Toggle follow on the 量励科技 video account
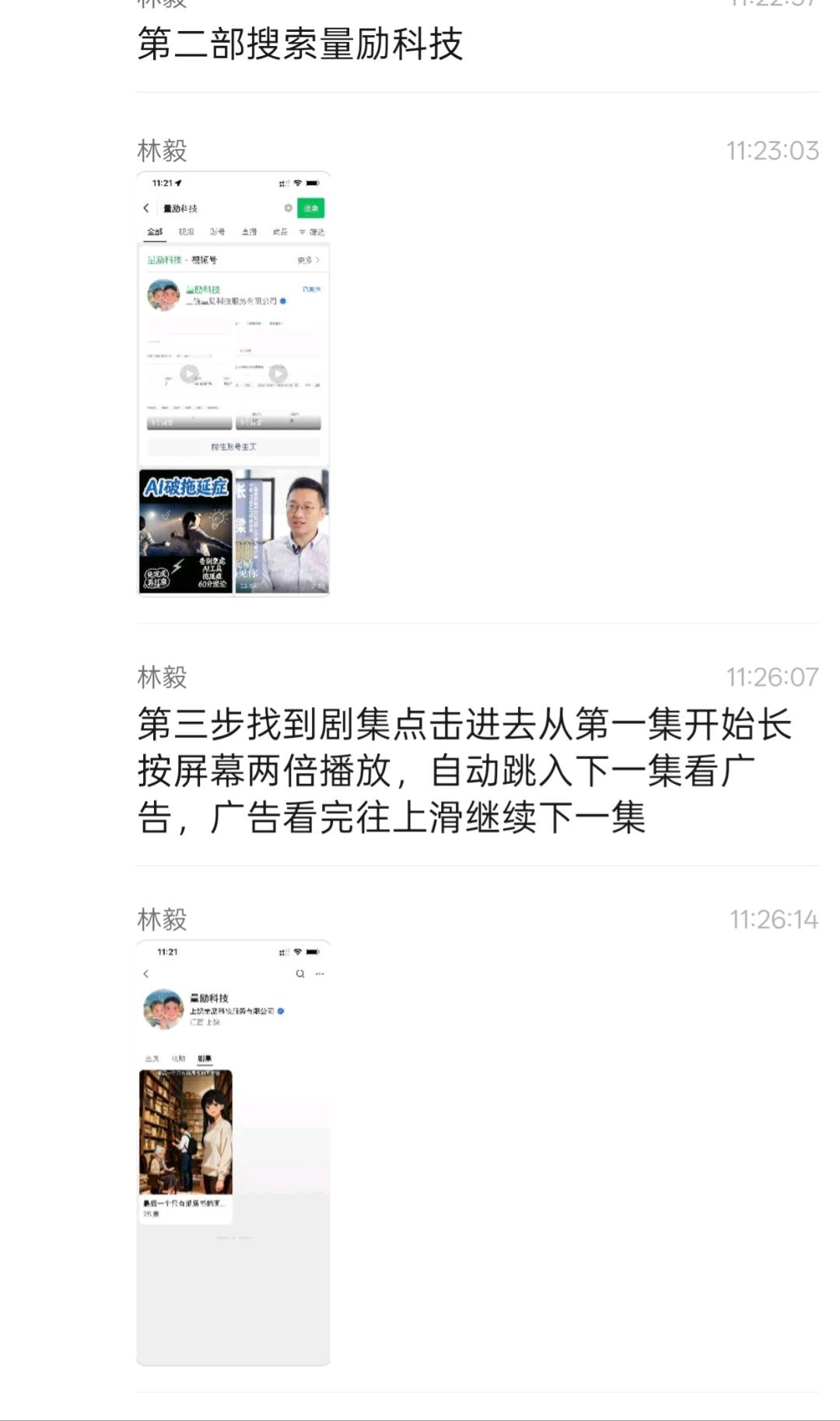The image size is (840, 1421). [x=311, y=288]
